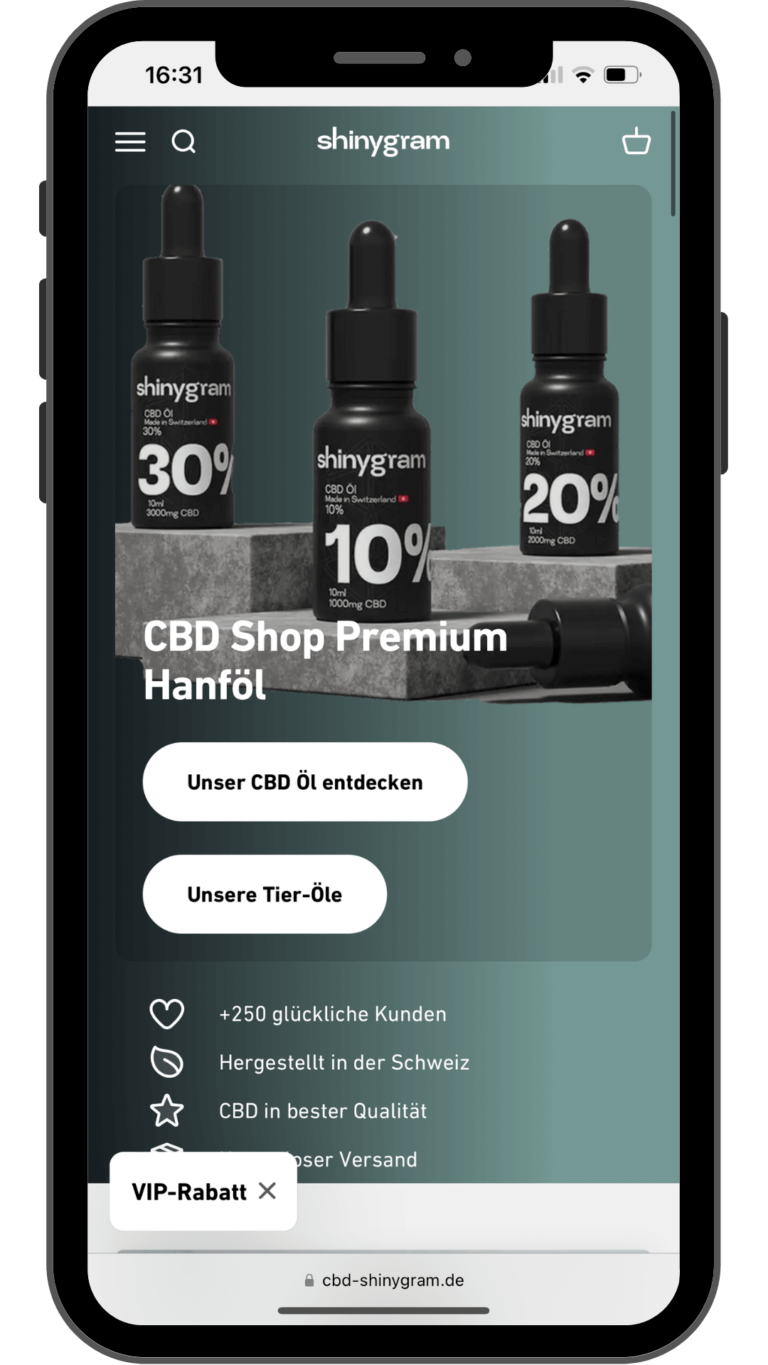Screen dimensions: 768x1365
Task: Select the star icon for CBD in bester Qualität
Action: [x=167, y=1110]
